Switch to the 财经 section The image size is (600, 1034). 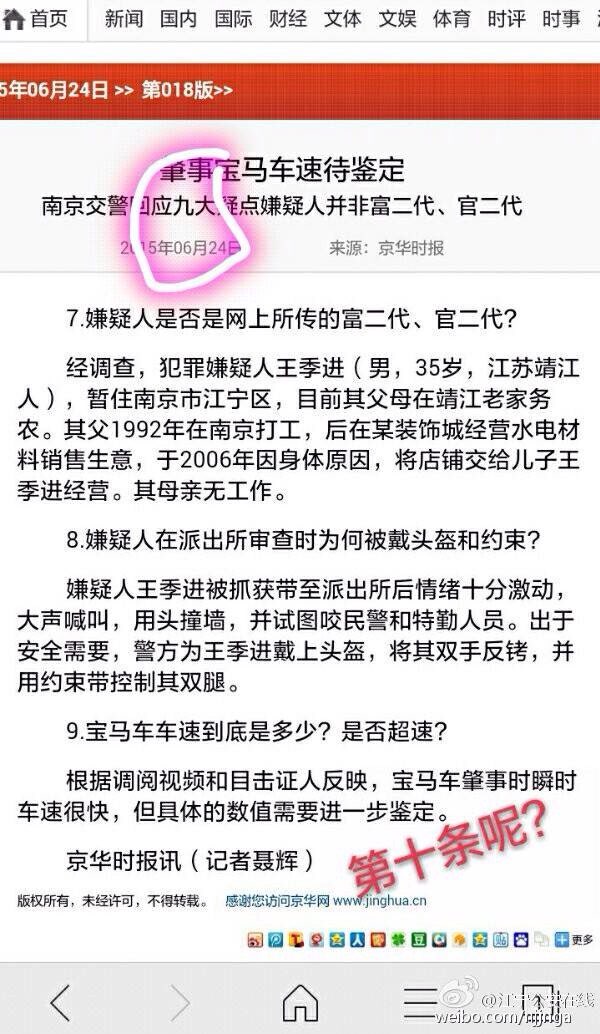click(288, 19)
